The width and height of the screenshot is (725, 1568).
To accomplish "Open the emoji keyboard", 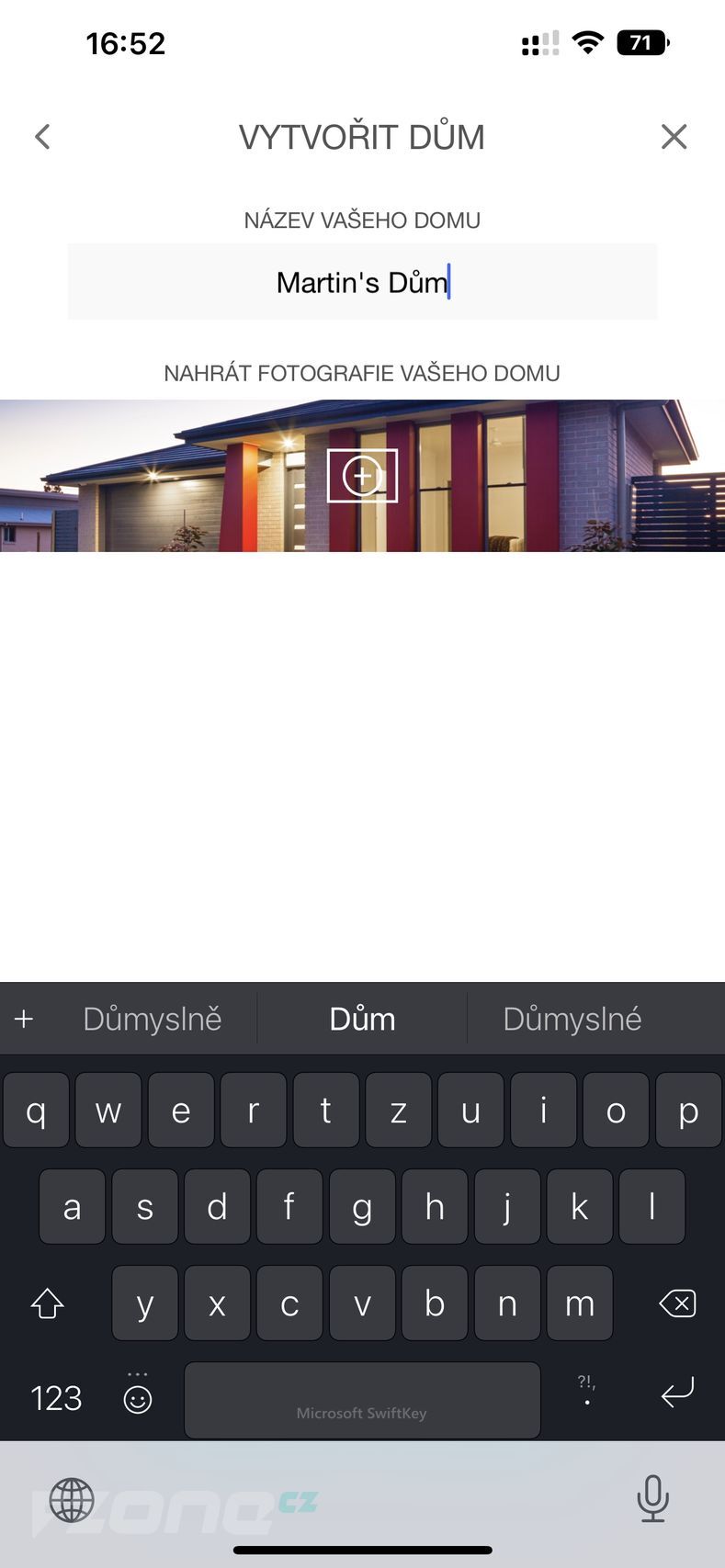I will [x=138, y=1398].
